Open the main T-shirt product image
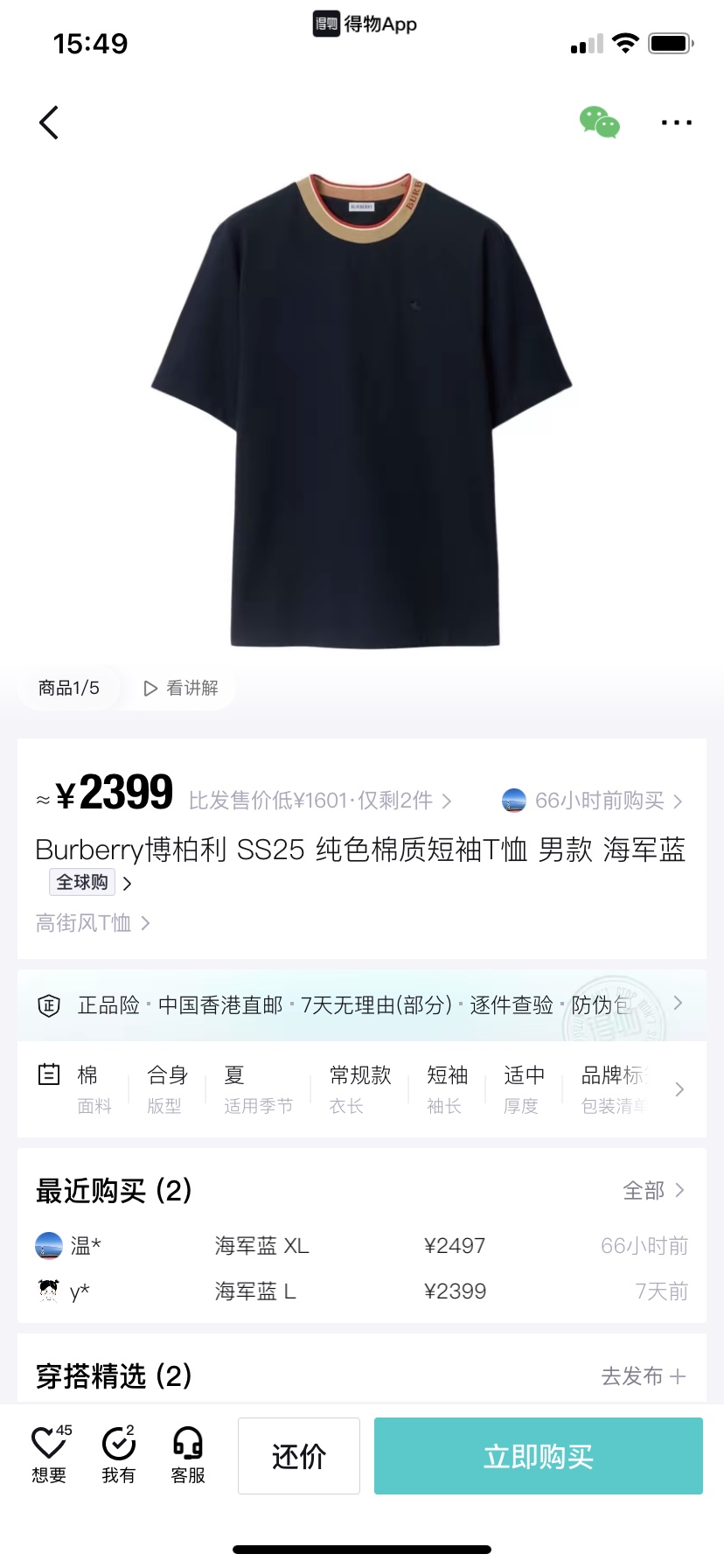The image size is (724, 1568). (362, 411)
